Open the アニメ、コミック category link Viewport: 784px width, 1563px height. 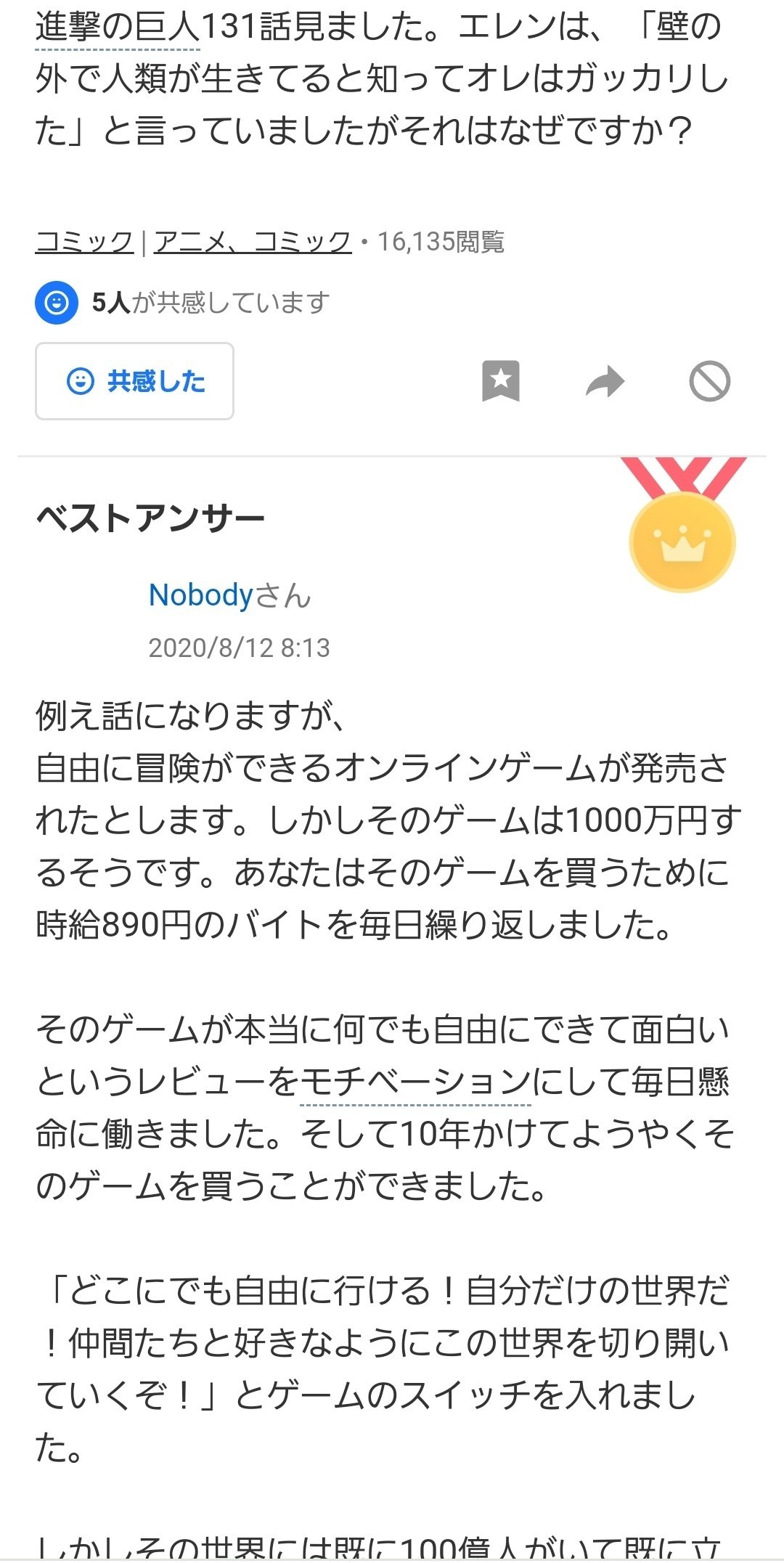pos(253,242)
